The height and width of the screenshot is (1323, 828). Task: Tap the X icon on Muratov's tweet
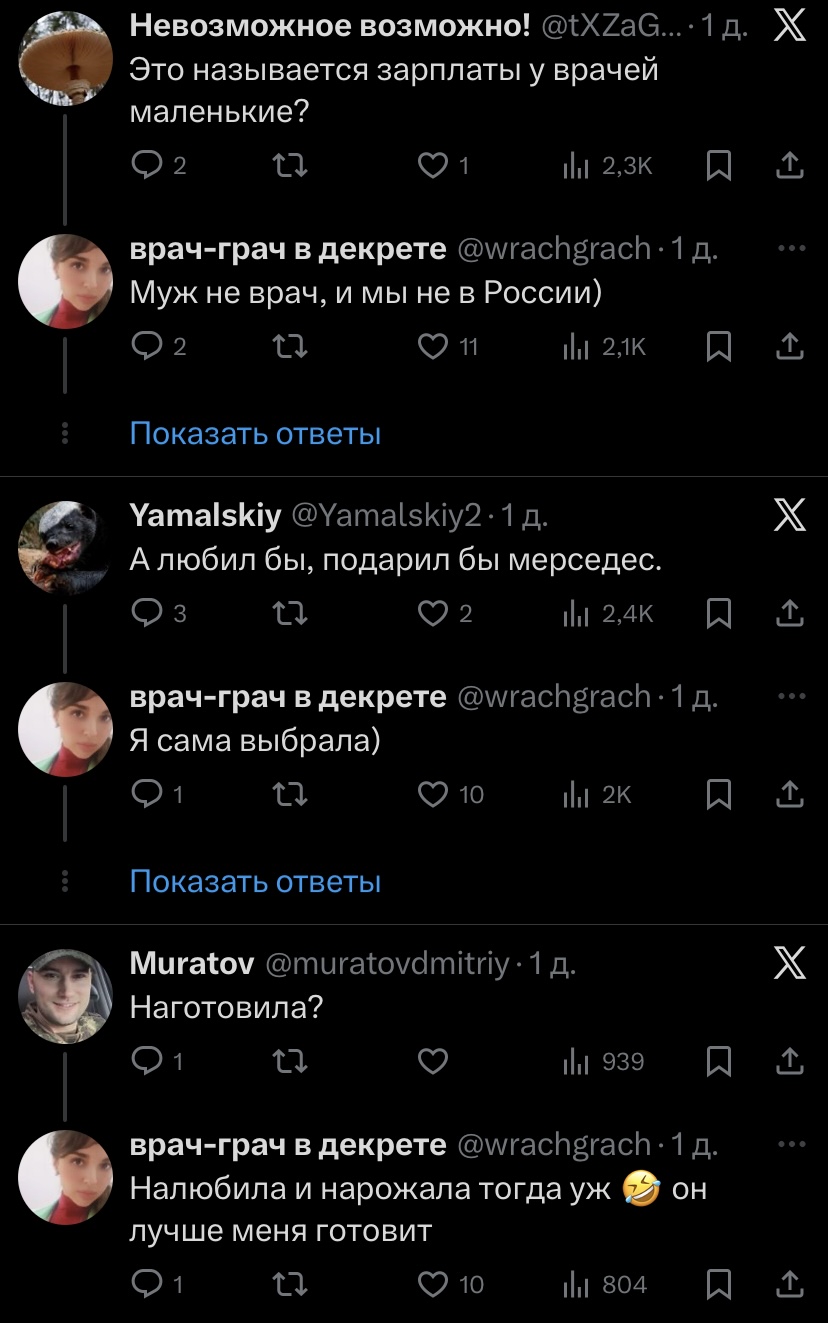tap(790, 964)
